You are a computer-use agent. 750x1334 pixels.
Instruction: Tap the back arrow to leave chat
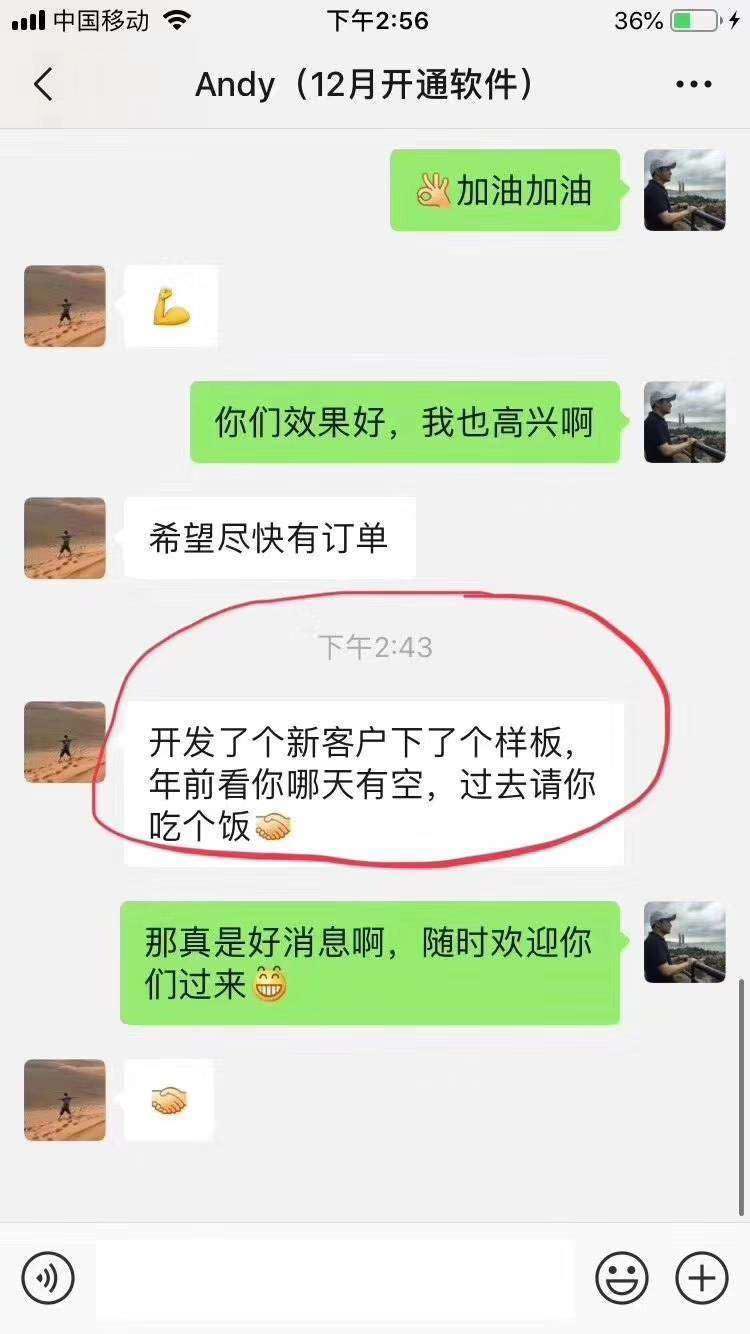tap(42, 84)
